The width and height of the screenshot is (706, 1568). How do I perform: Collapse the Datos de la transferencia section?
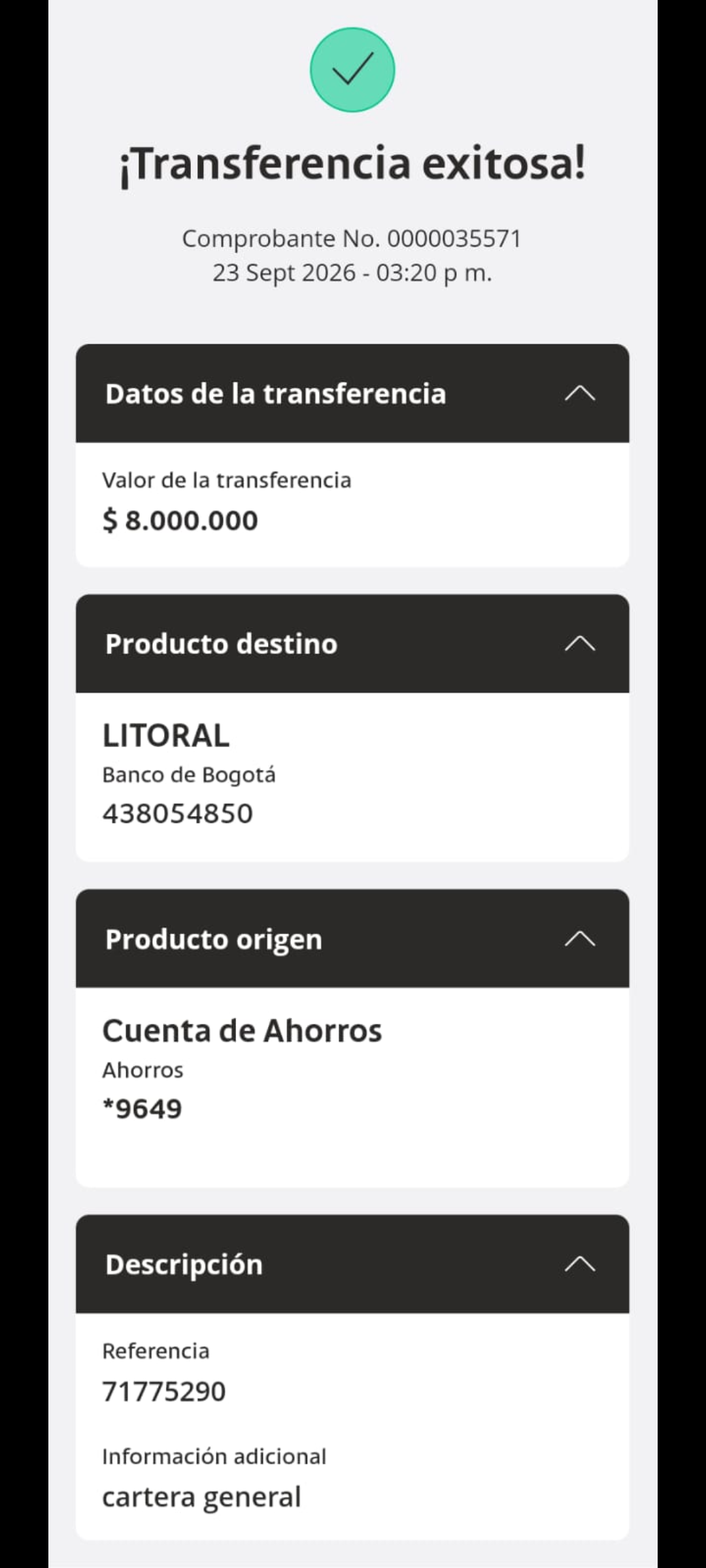[580, 393]
